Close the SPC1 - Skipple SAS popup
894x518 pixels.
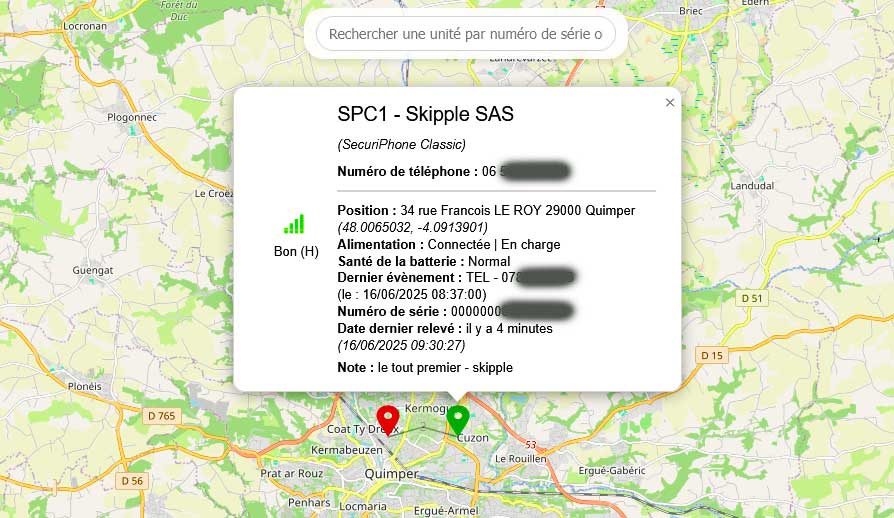[670, 102]
